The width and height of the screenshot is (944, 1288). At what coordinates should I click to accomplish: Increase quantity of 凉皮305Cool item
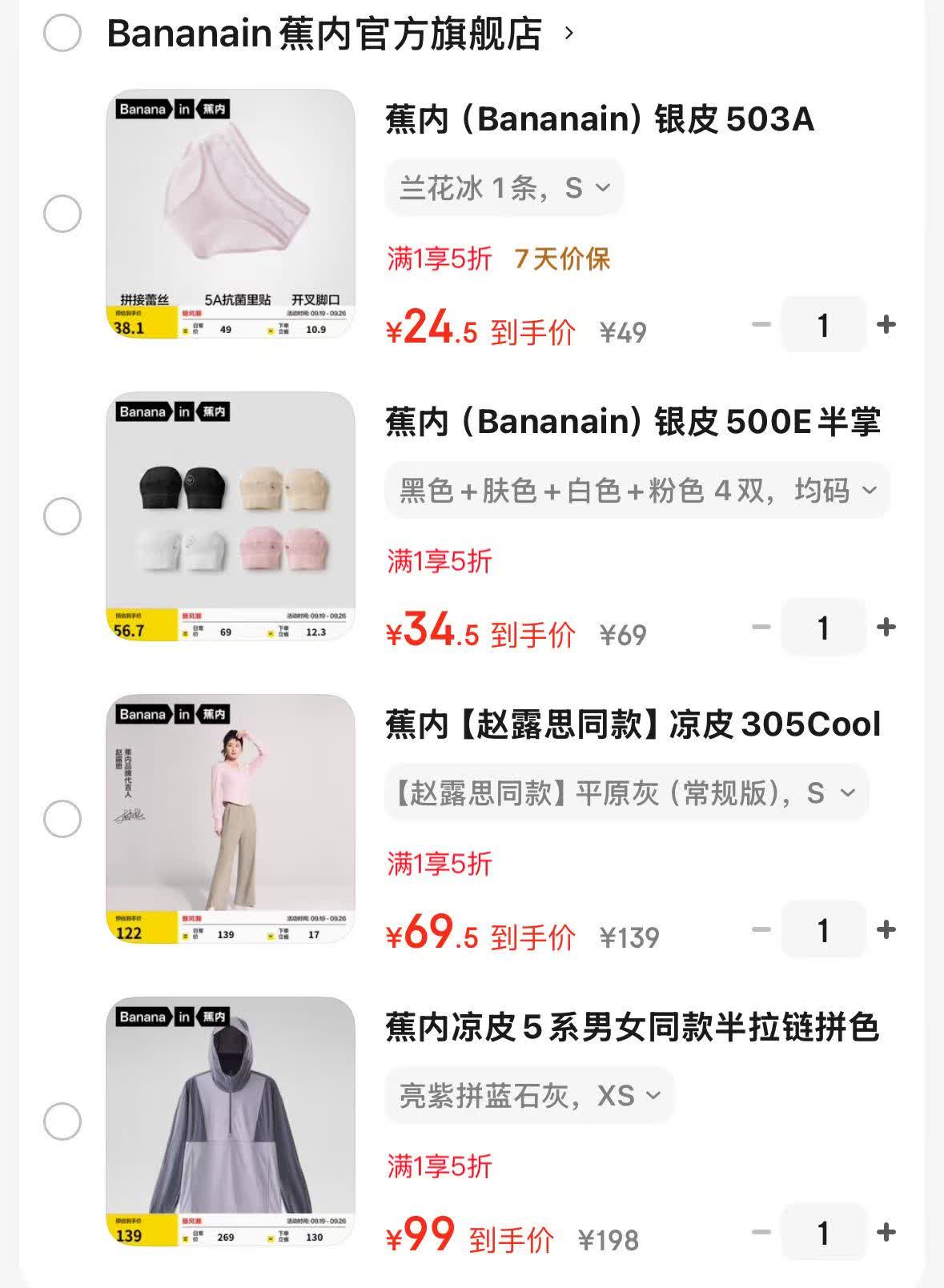point(885,929)
